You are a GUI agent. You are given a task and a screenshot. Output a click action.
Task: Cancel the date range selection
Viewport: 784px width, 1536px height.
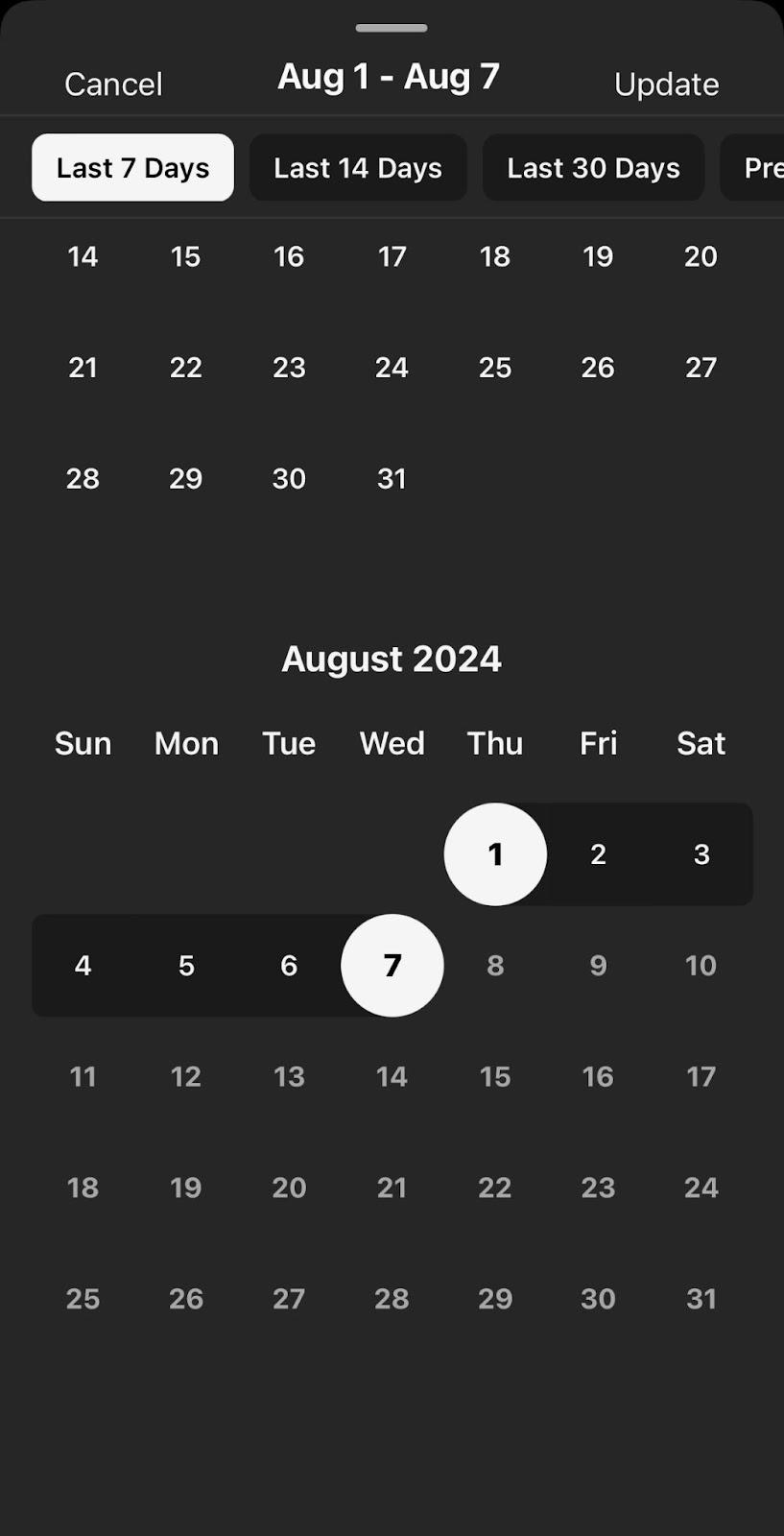pyautogui.click(x=113, y=84)
